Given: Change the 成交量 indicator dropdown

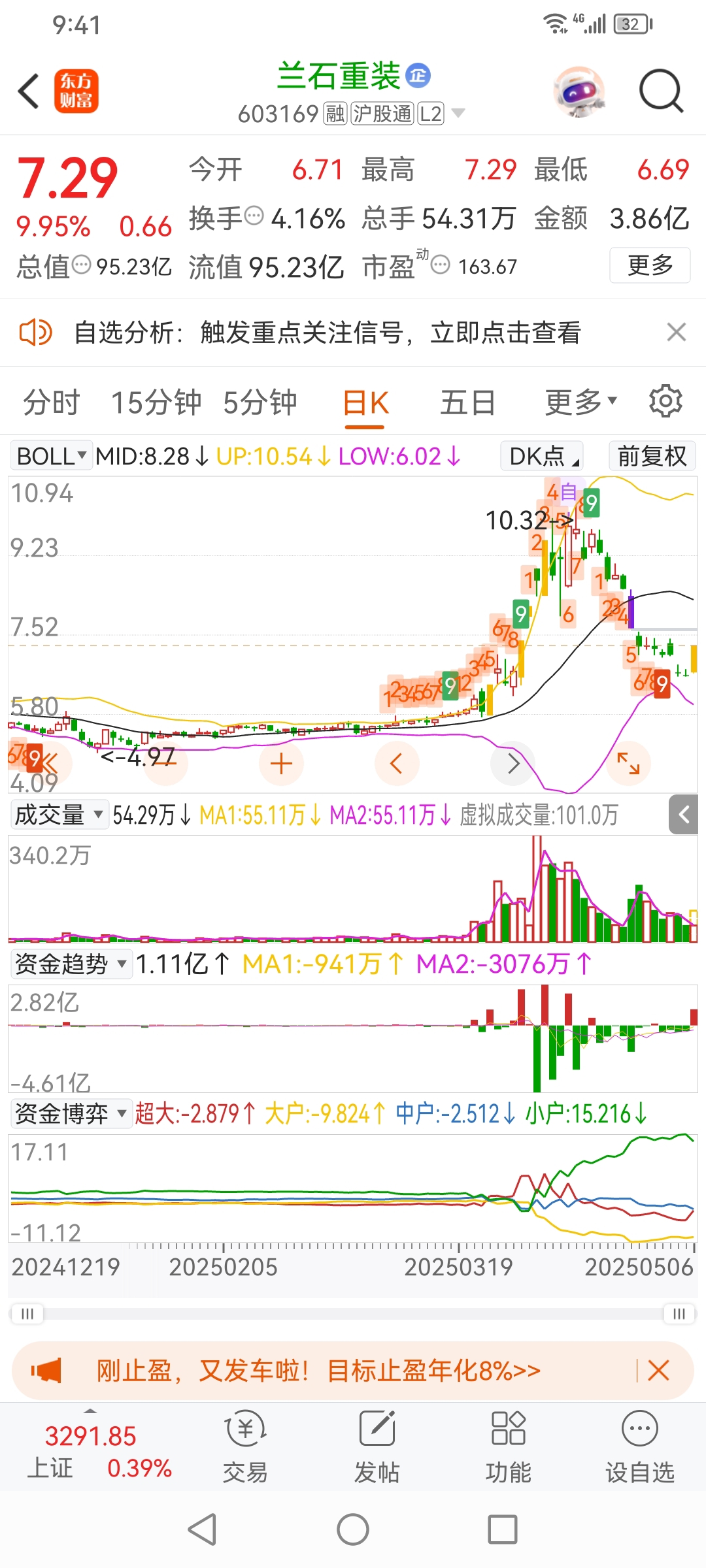Looking at the screenshot, I should pyautogui.click(x=59, y=815).
